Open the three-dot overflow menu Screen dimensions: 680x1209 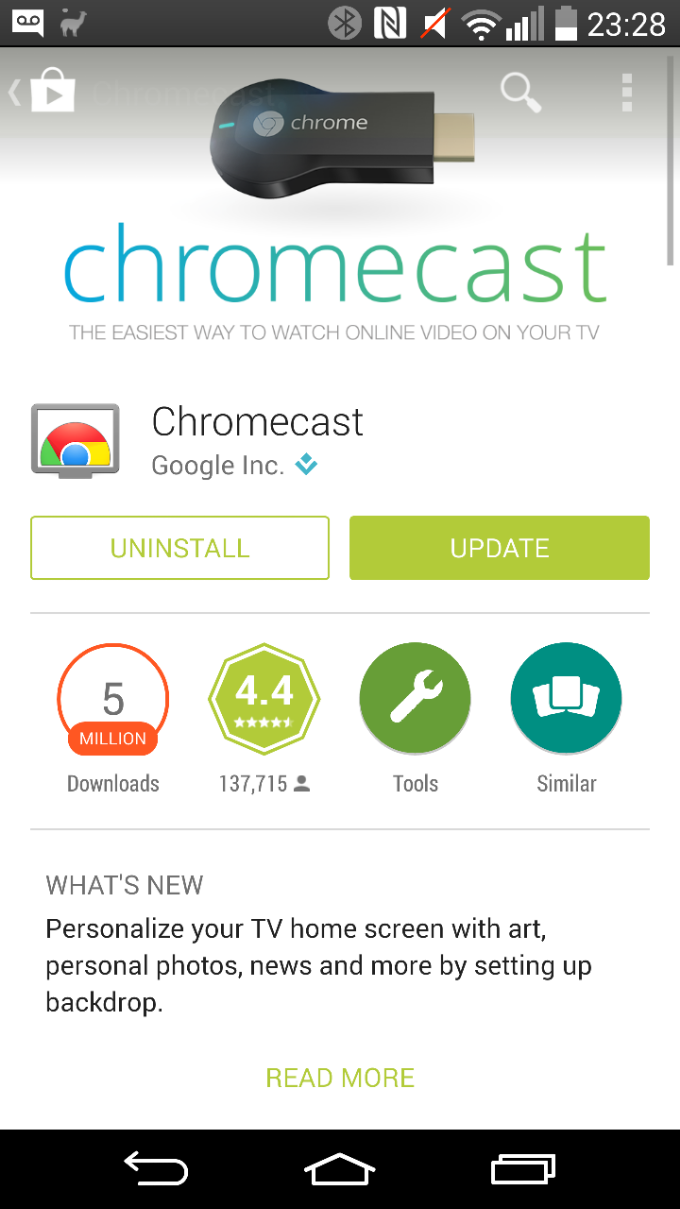pos(627,92)
